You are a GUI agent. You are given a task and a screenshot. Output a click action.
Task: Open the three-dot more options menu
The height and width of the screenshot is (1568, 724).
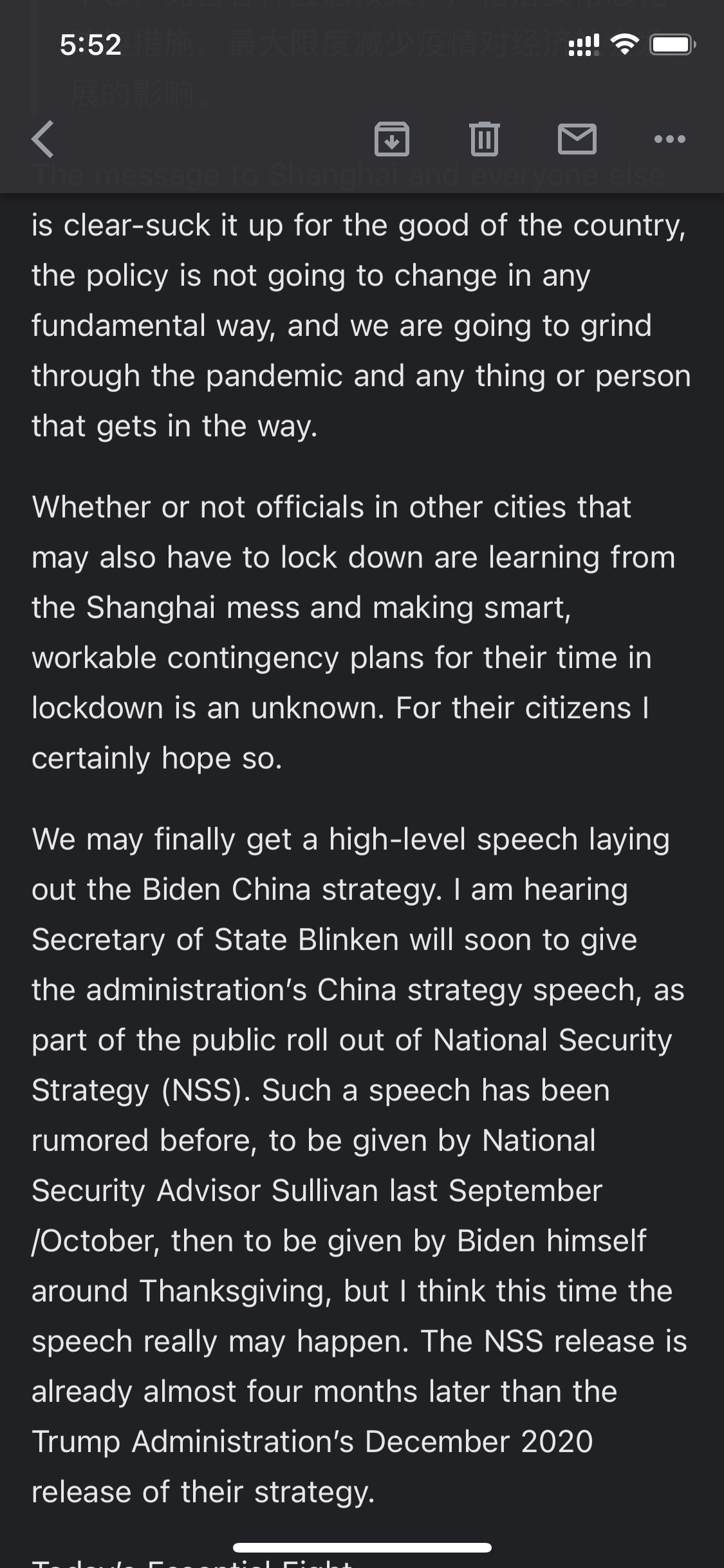point(669,139)
